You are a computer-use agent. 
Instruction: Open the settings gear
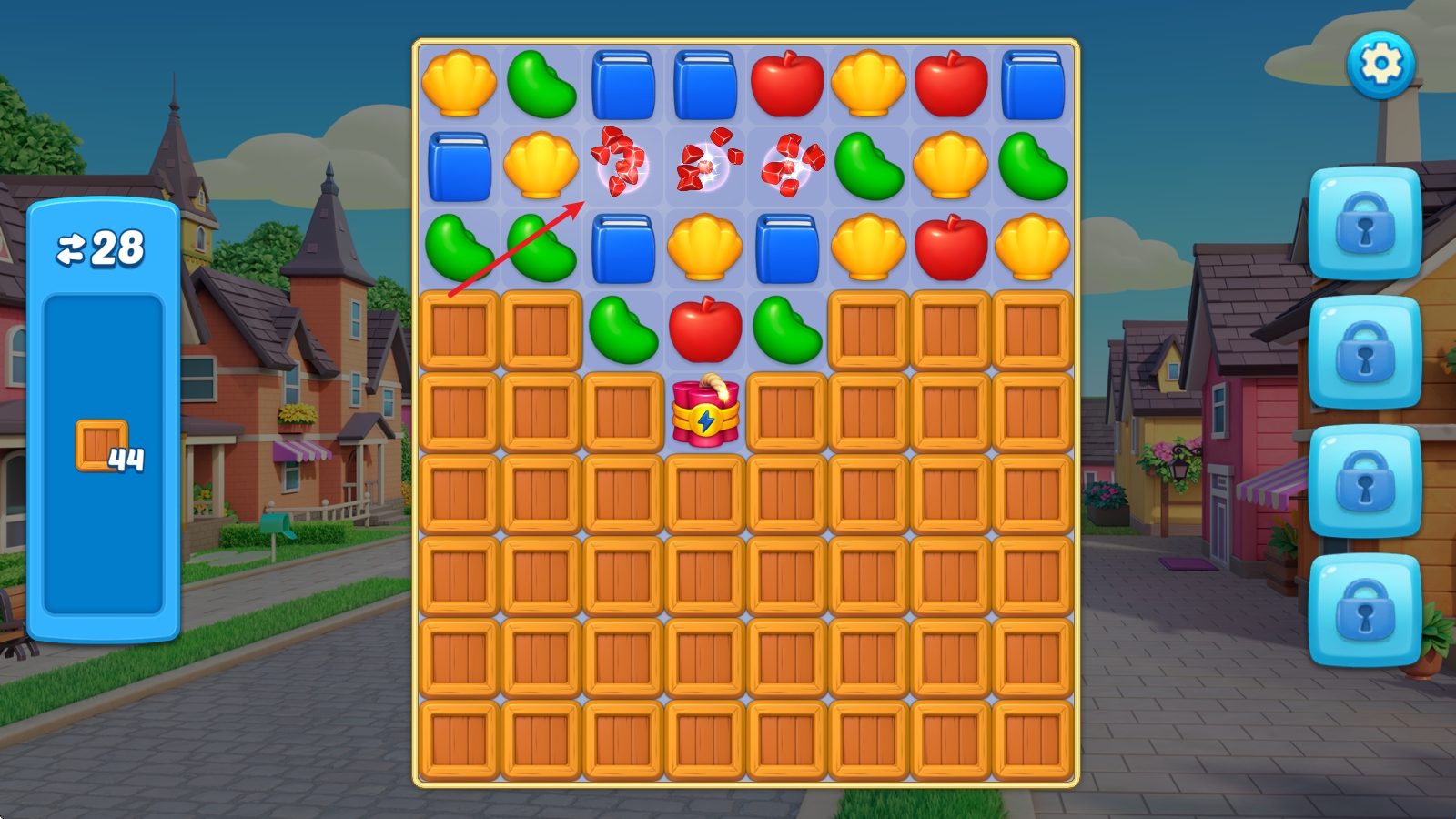coord(1380,65)
